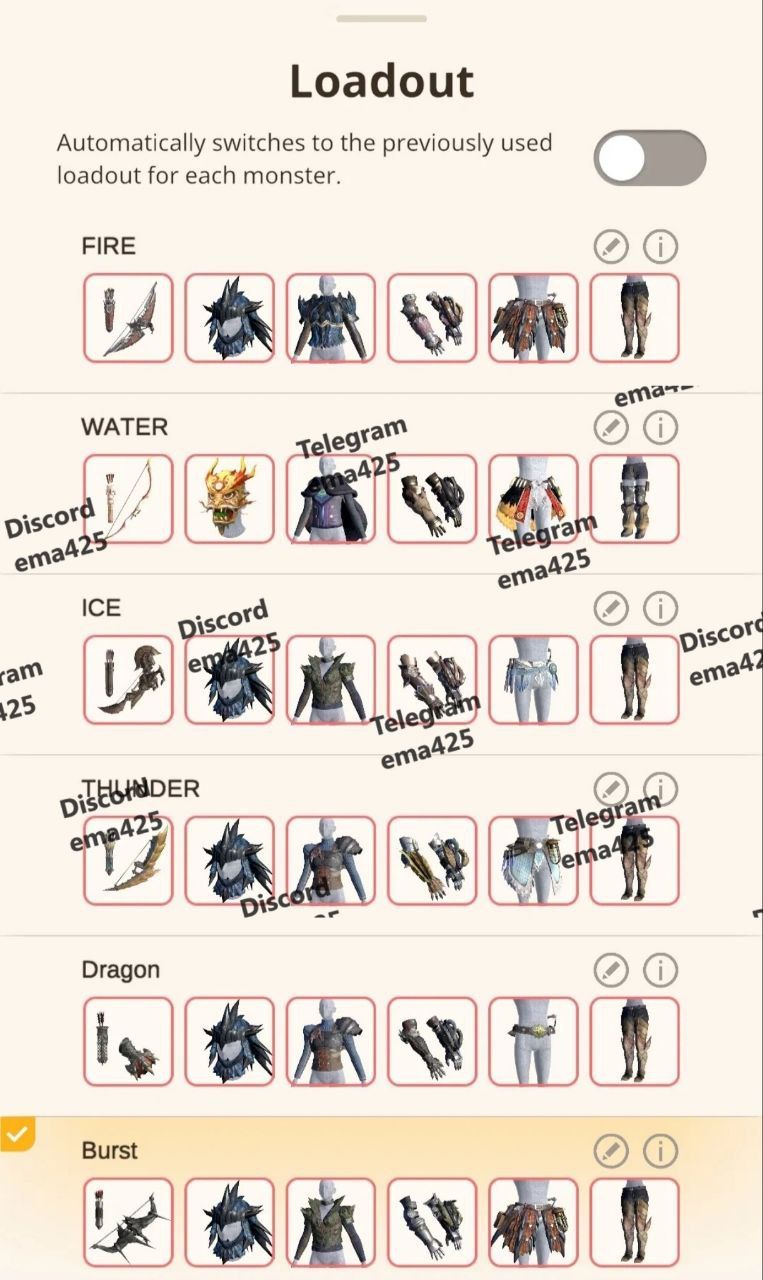Image resolution: width=763 pixels, height=1280 pixels.
Task: Open the Burst loadout leg armor tile
Action: 635,1222
